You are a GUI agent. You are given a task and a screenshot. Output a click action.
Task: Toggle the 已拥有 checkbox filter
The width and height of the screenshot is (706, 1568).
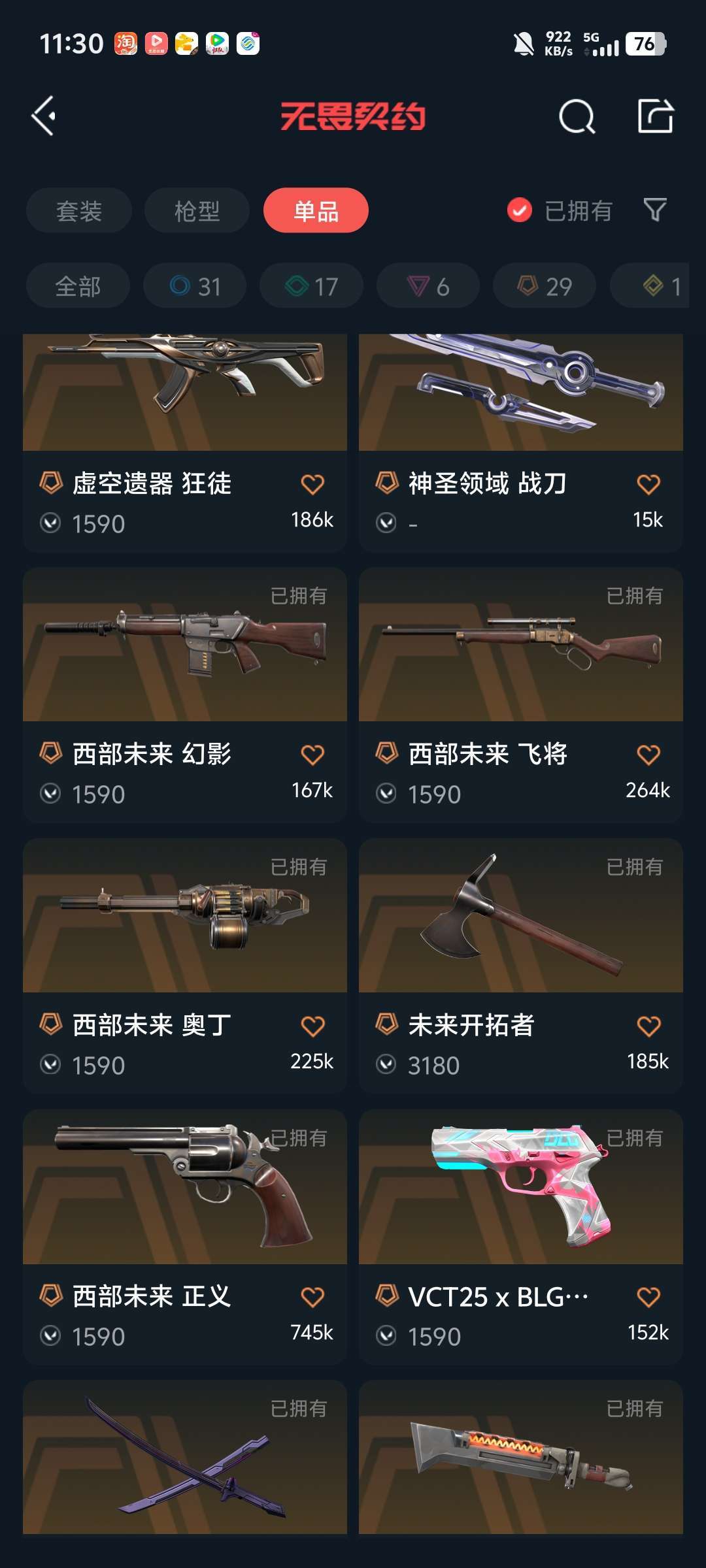[520, 210]
